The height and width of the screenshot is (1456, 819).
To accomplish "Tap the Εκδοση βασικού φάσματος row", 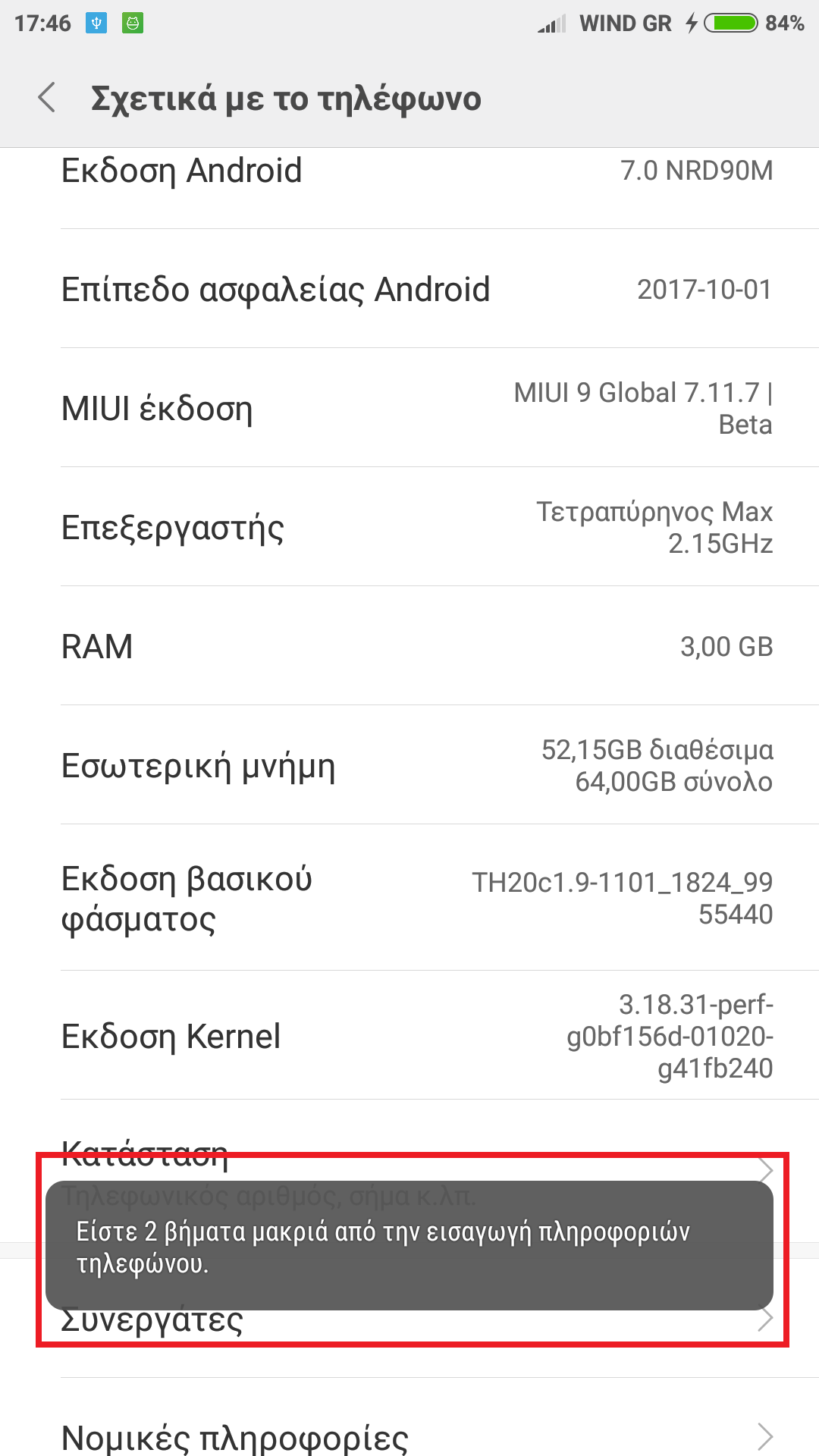I will pos(409,898).
